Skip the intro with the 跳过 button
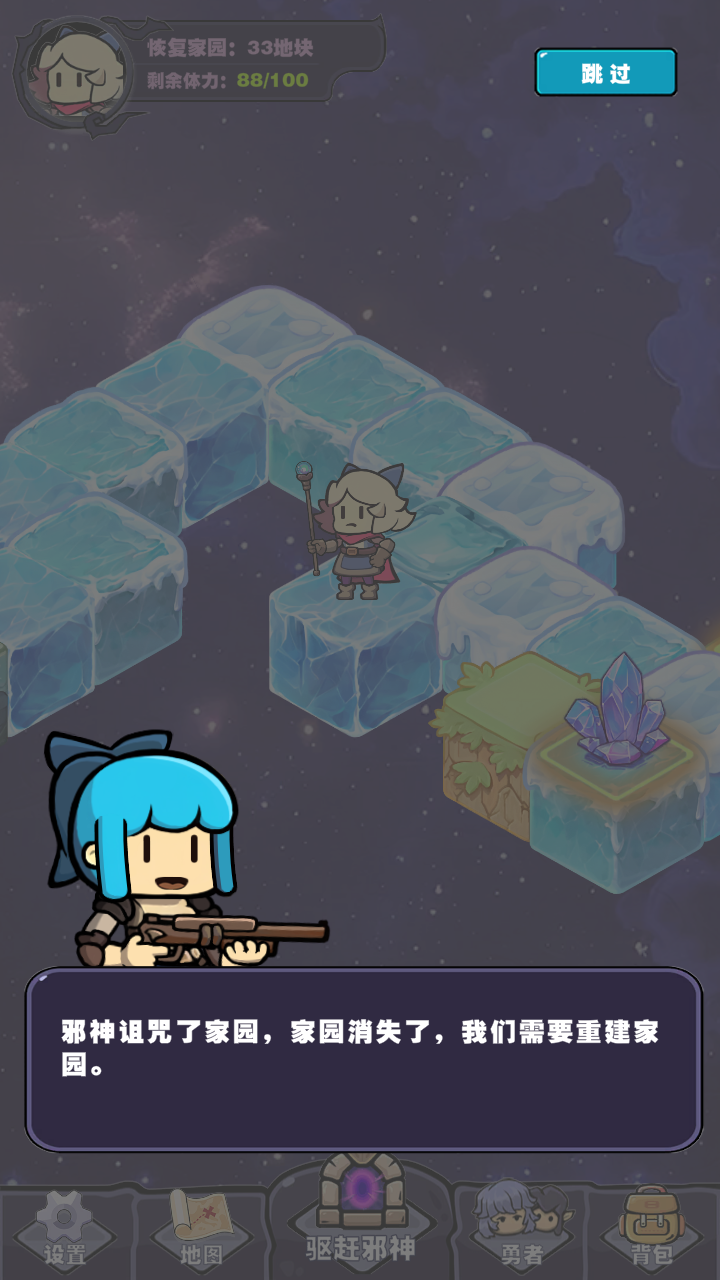This screenshot has height=1280, width=720. pyautogui.click(x=606, y=72)
